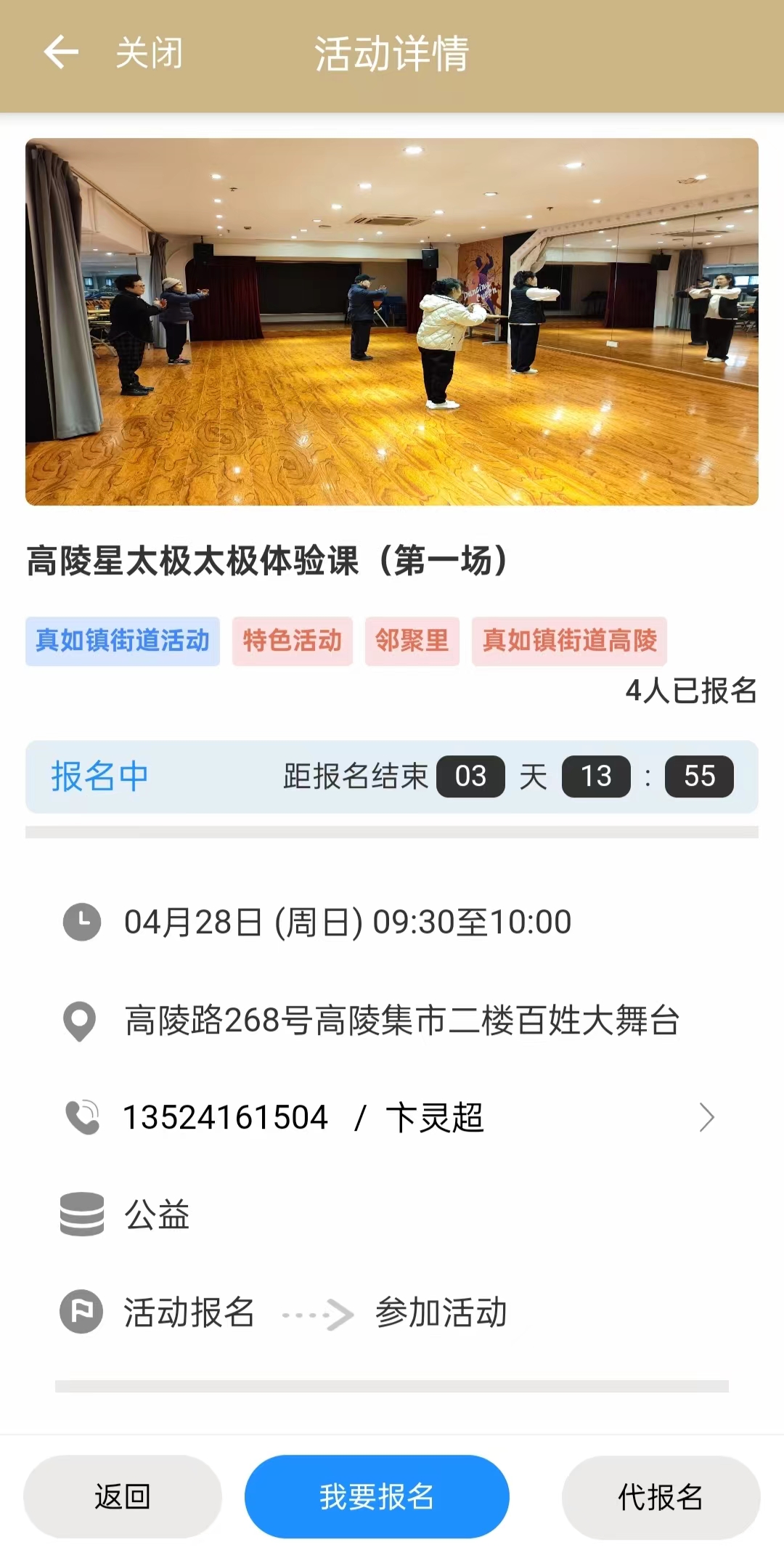Close the activity details page via 关闭
Image resolution: width=784 pixels, height=1566 pixels.
pos(150,54)
